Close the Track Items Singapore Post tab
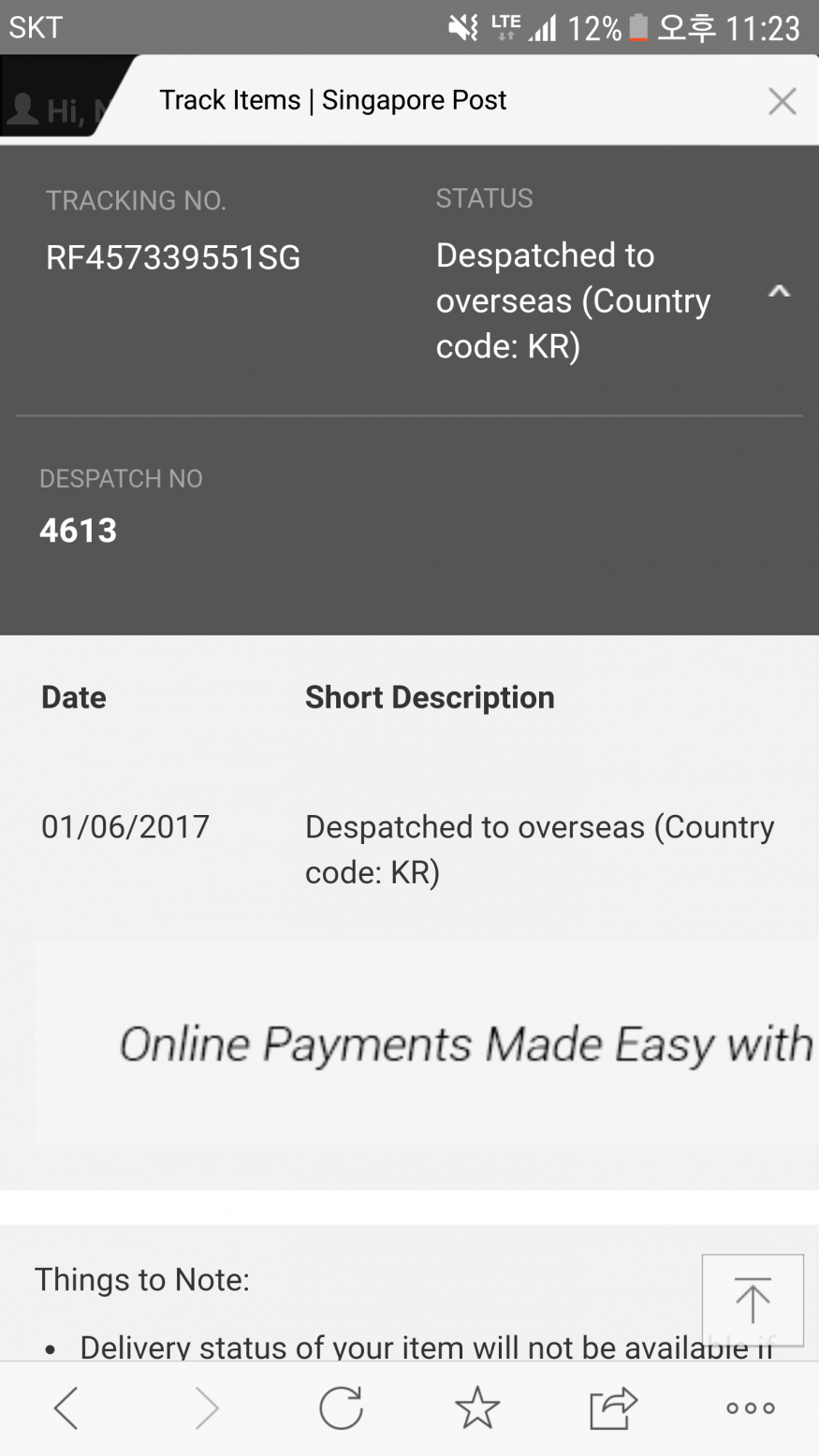Screen dimensions: 819x1456 [782, 101]
